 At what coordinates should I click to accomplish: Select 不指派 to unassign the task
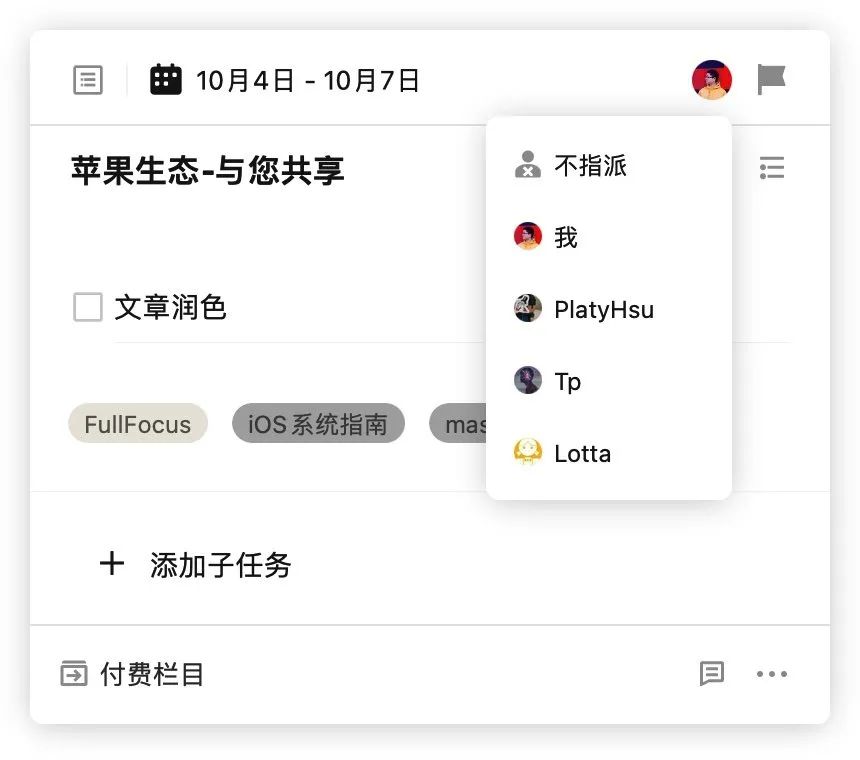[590, 165]
